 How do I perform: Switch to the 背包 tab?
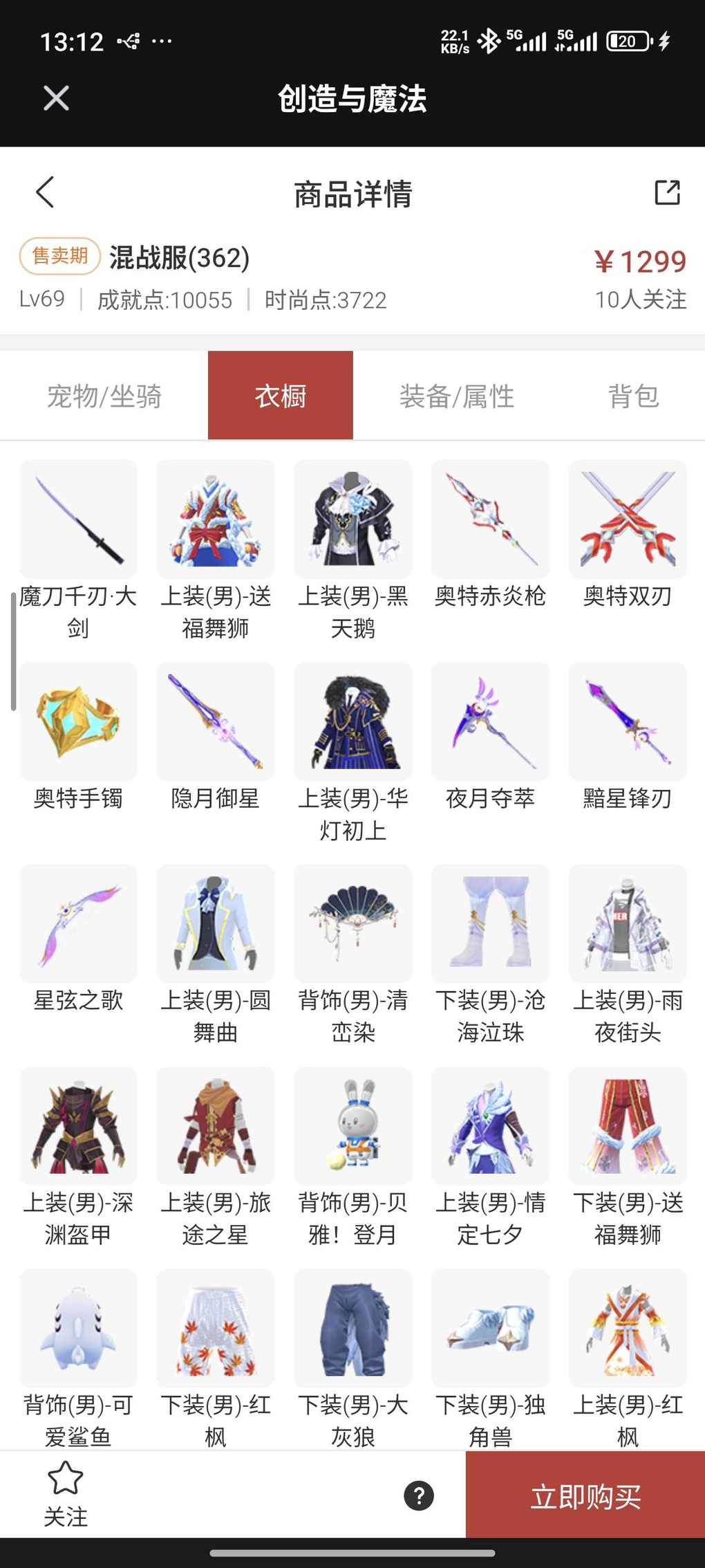click(632, 396)
